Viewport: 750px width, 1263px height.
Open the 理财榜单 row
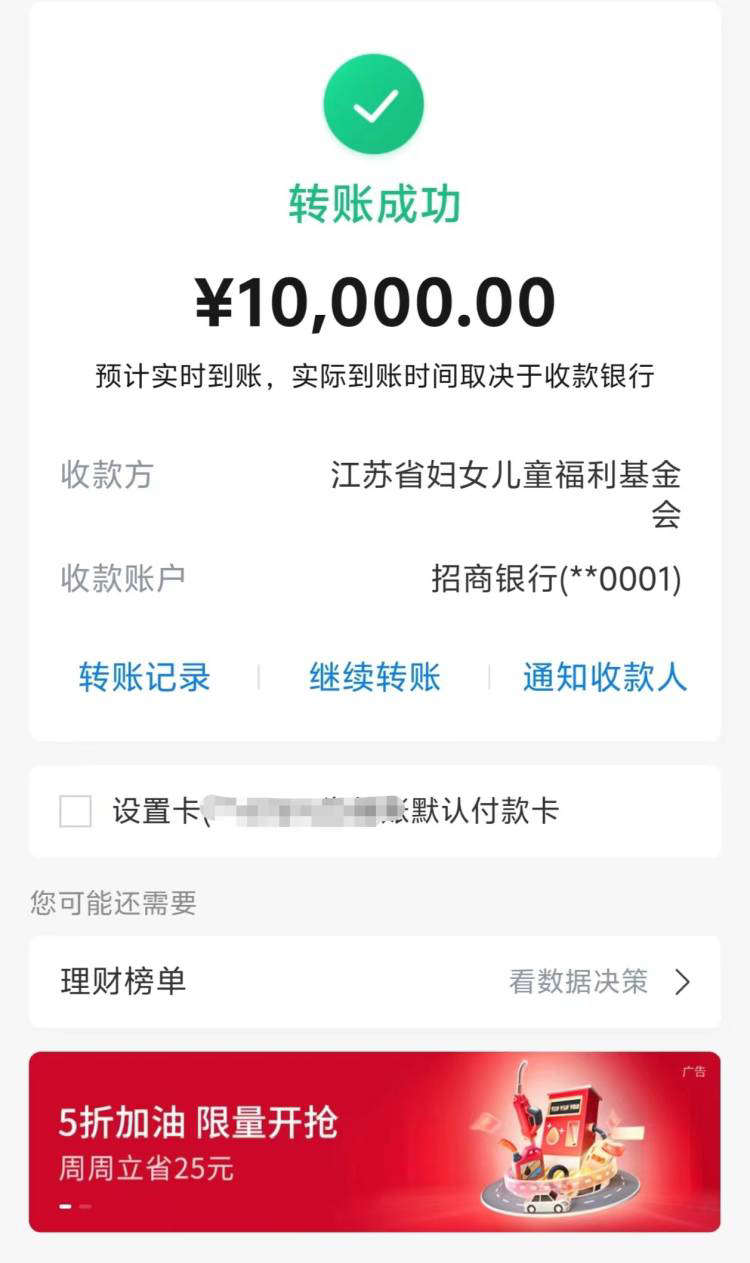coord(375,982)
